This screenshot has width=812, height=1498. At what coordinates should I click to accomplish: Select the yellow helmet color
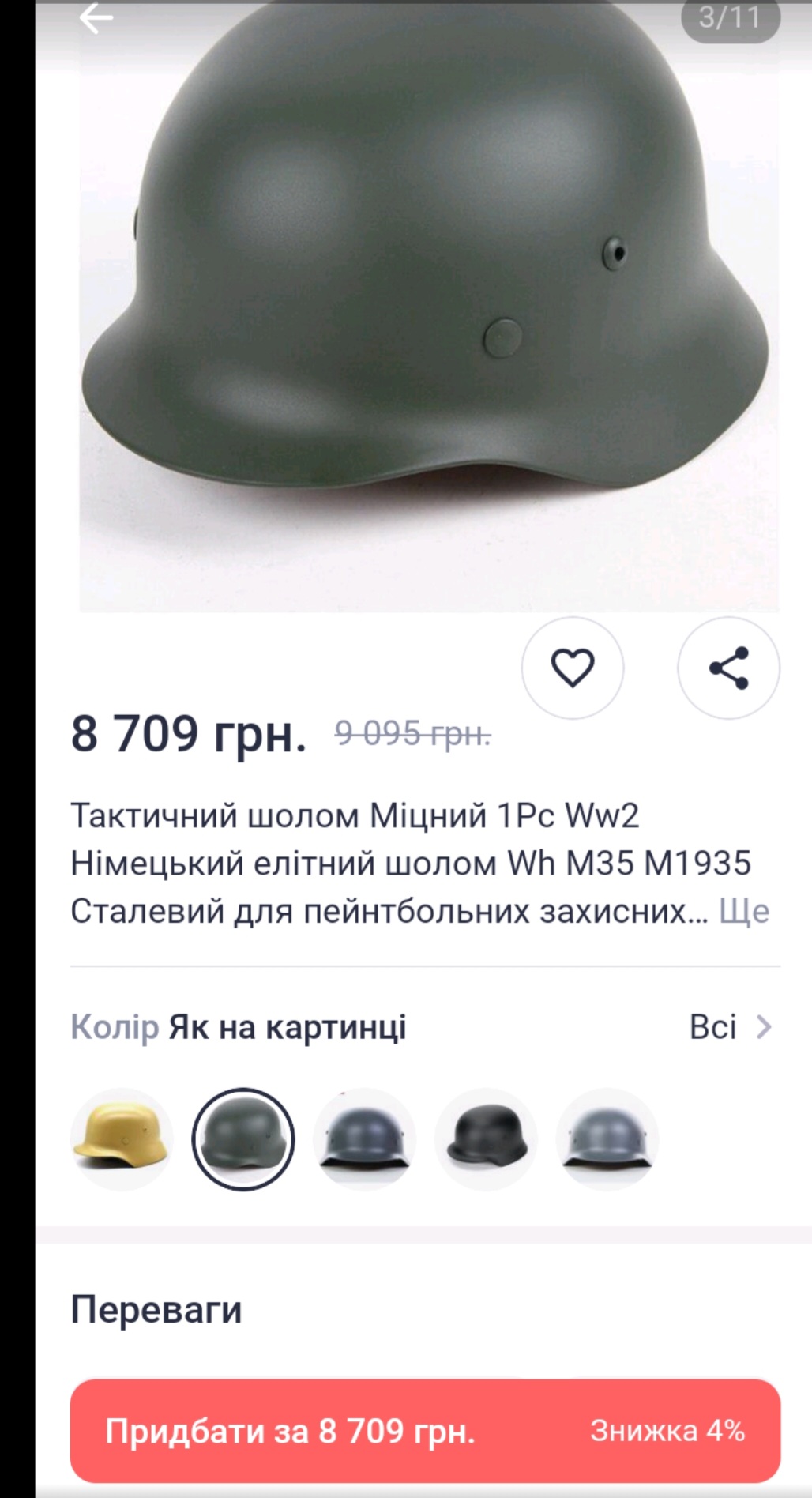click(122, 1139)
